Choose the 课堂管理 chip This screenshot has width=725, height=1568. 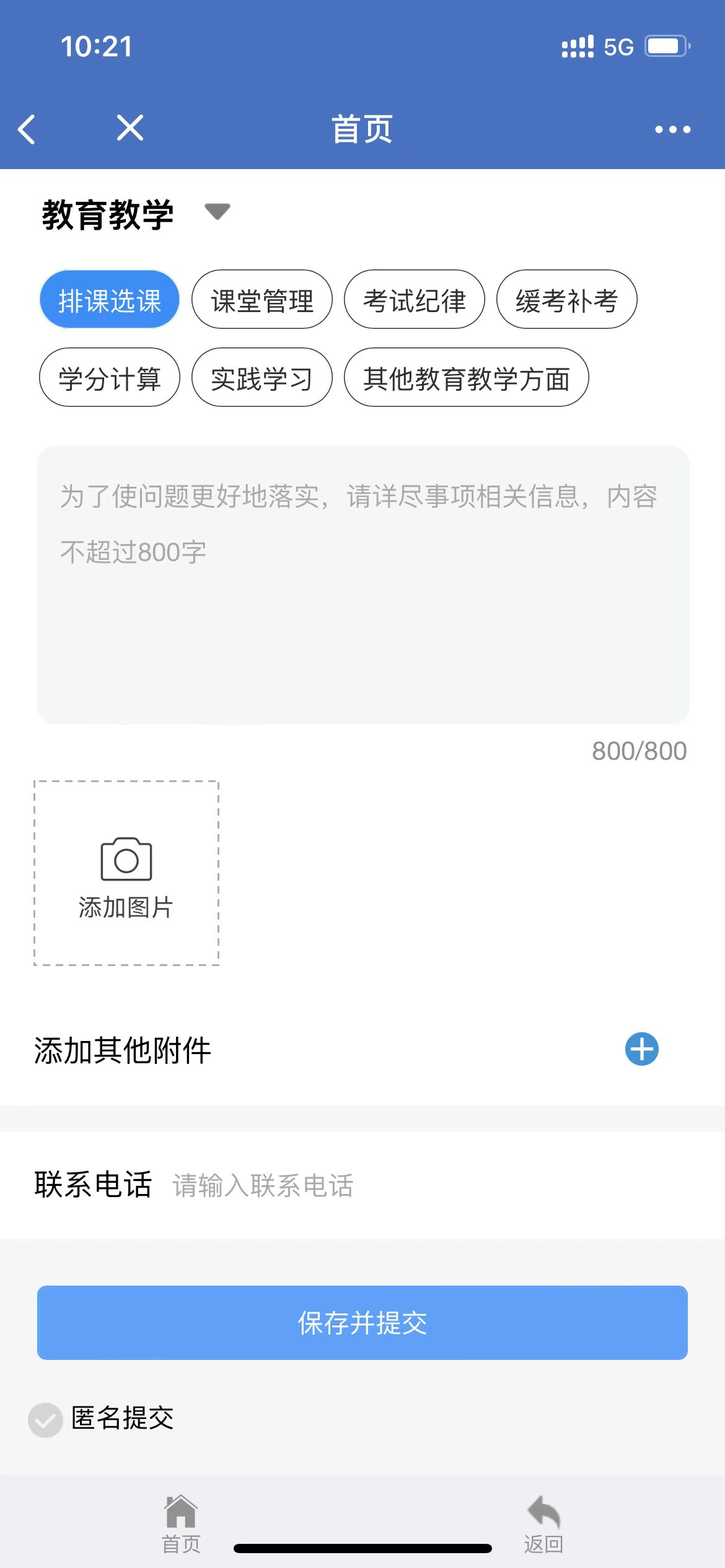tap(262, 300)
